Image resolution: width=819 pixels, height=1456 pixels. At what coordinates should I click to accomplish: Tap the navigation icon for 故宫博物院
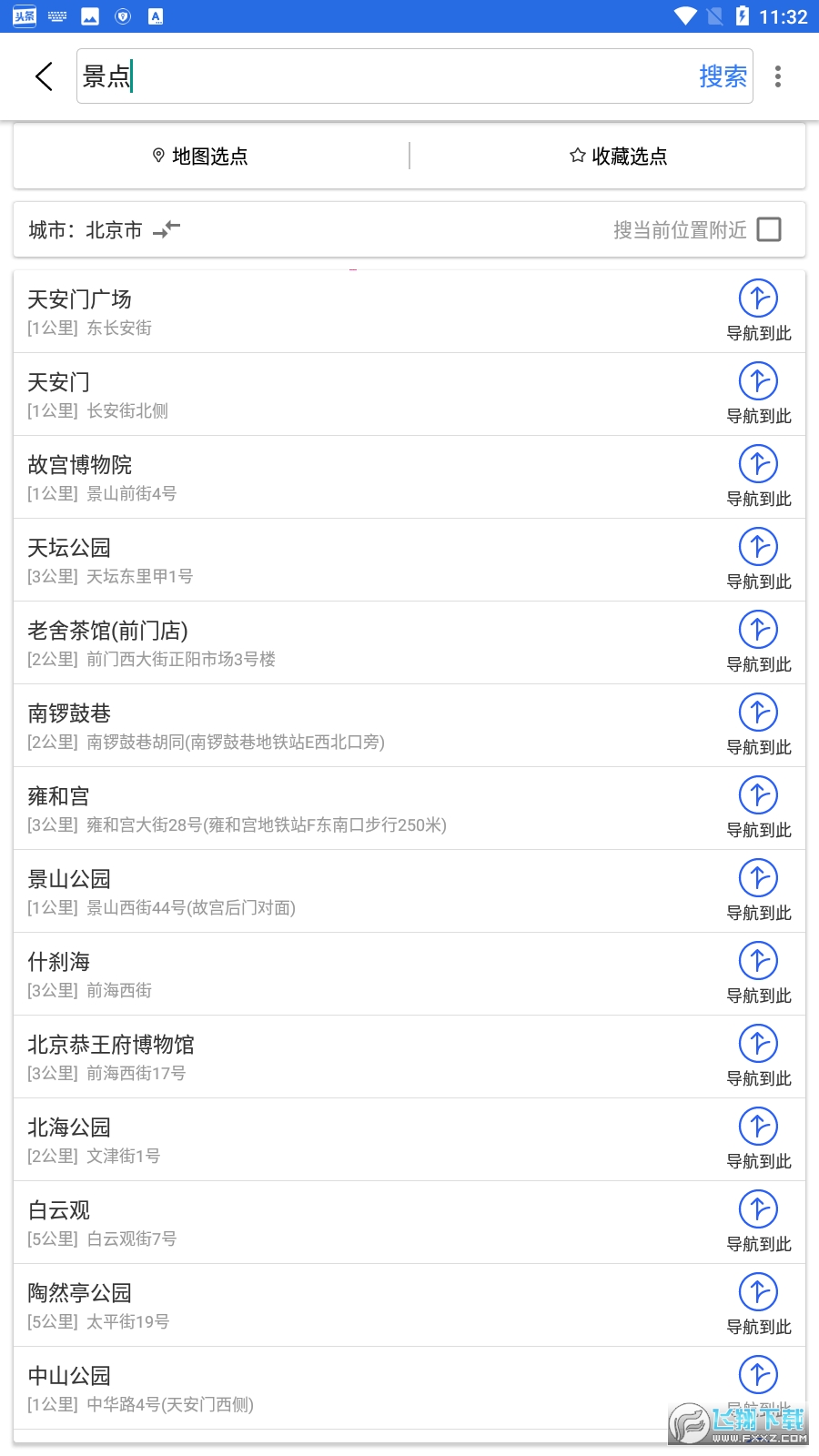758,463
